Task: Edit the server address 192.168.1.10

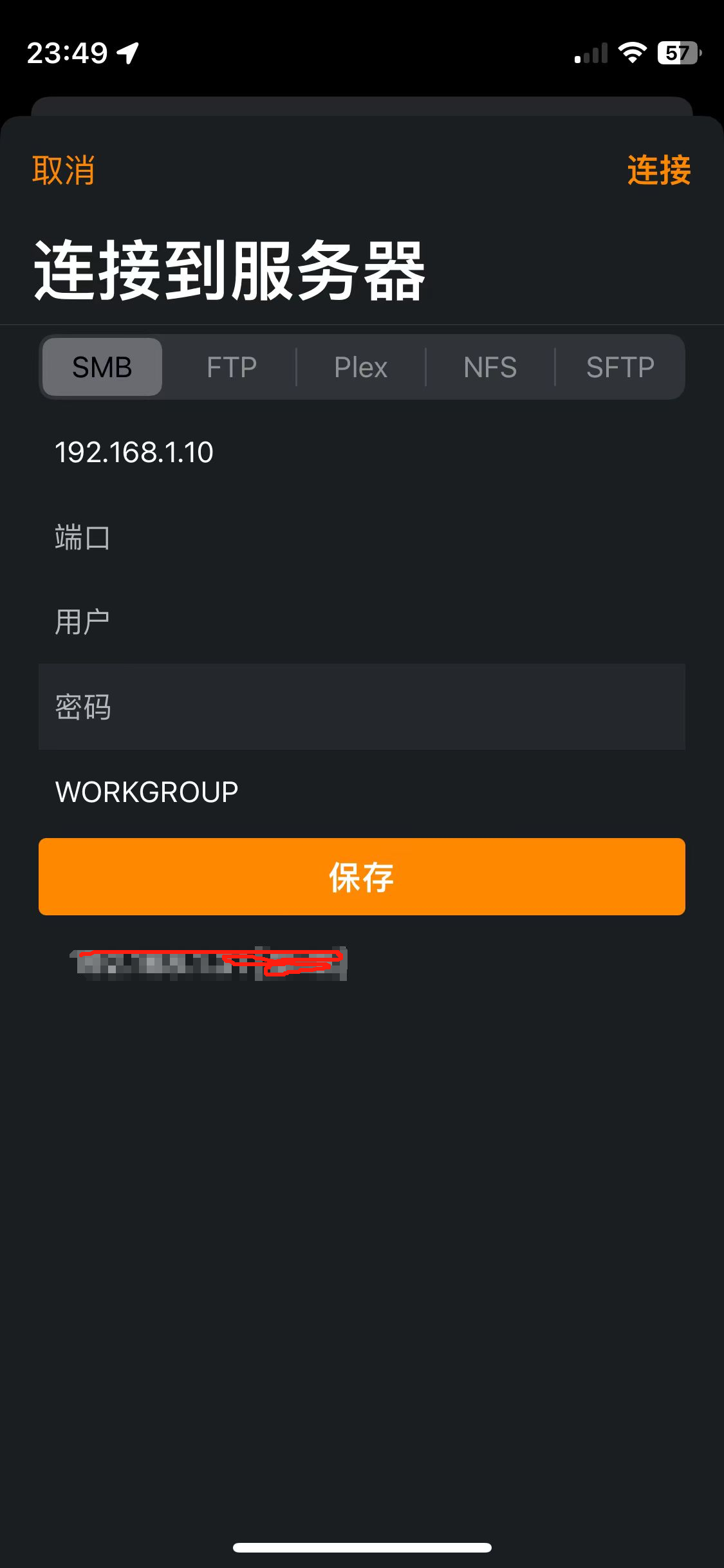Action: click(362, 452)
